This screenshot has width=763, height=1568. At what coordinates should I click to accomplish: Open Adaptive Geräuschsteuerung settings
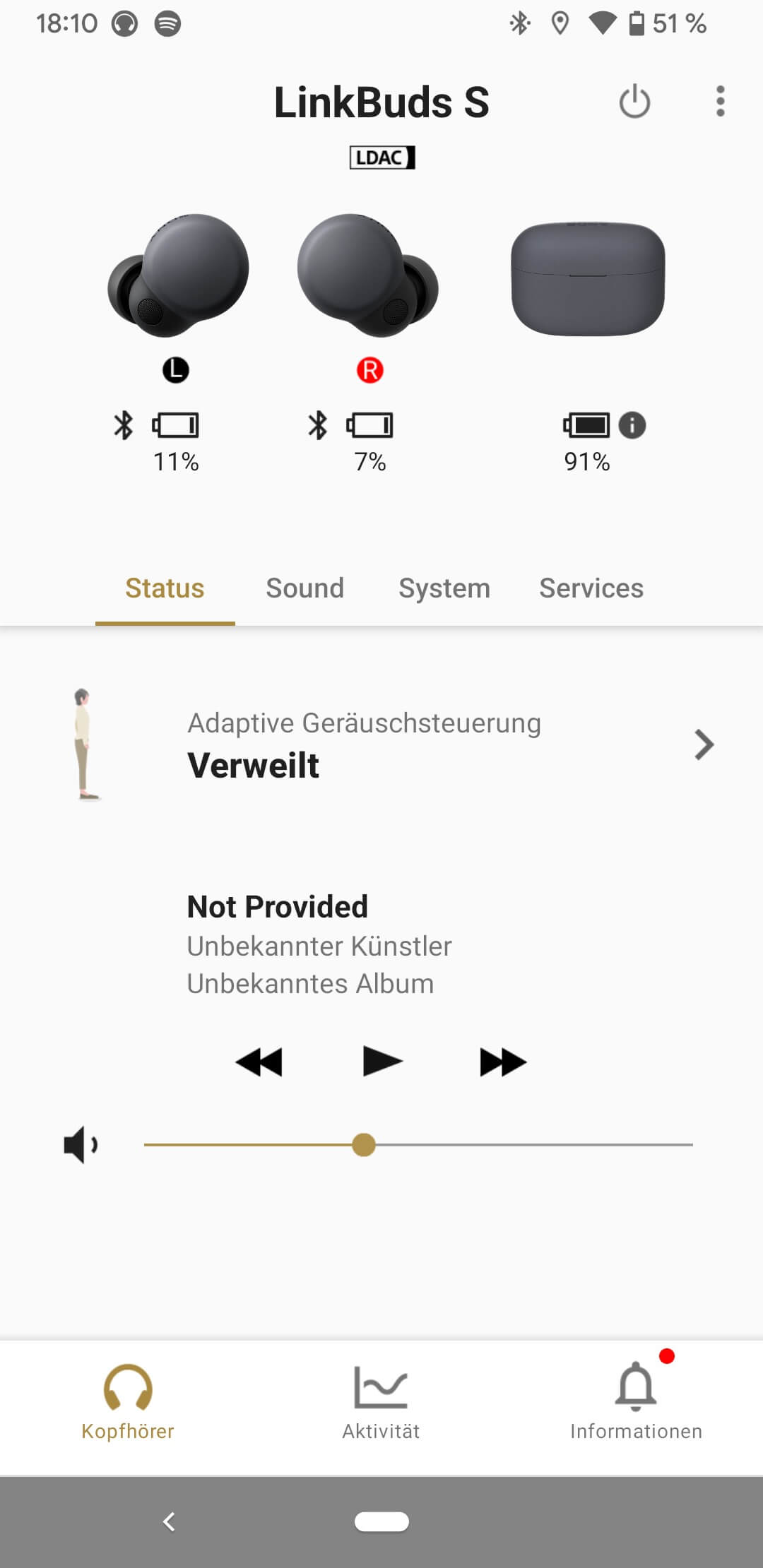[x=704, y=744]
